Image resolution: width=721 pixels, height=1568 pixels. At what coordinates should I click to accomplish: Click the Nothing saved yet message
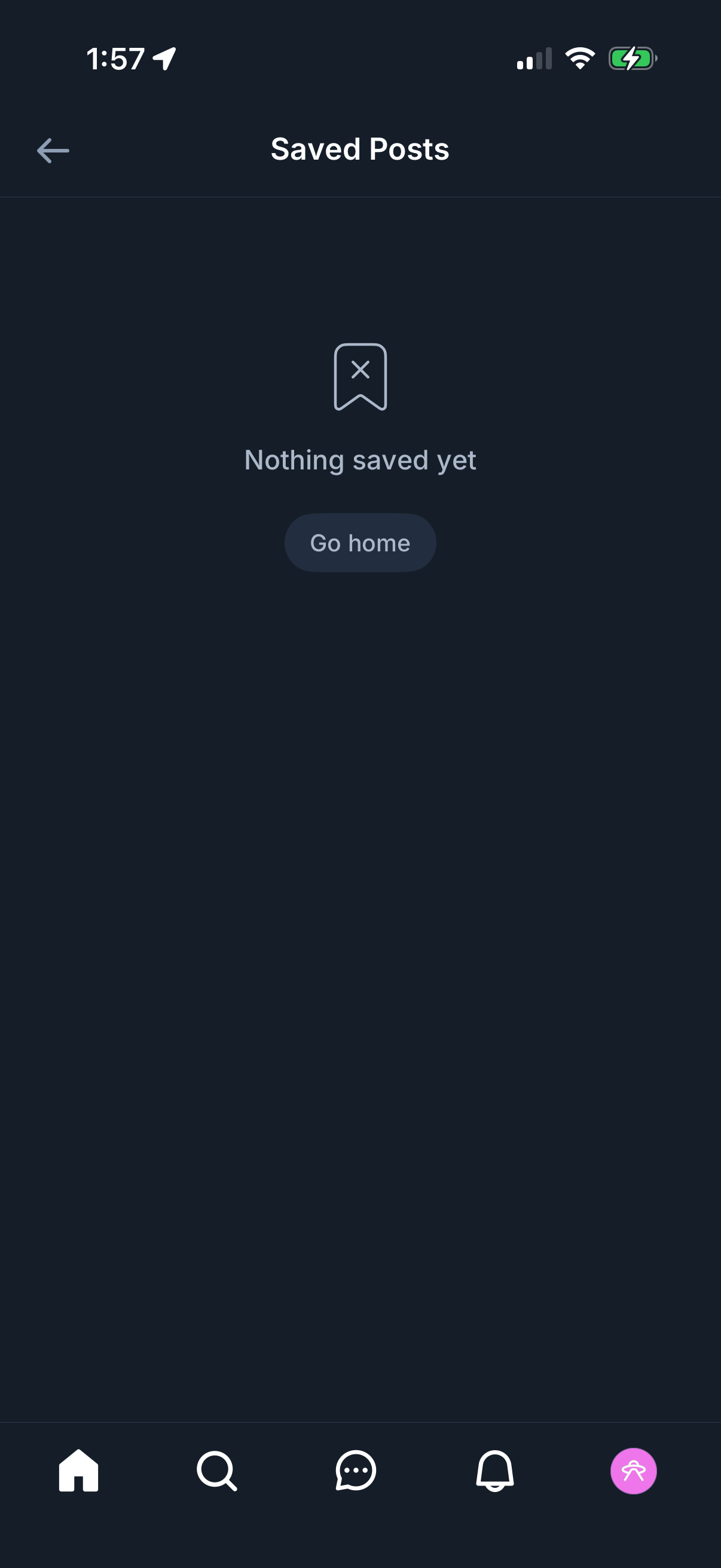click(360, 460)
